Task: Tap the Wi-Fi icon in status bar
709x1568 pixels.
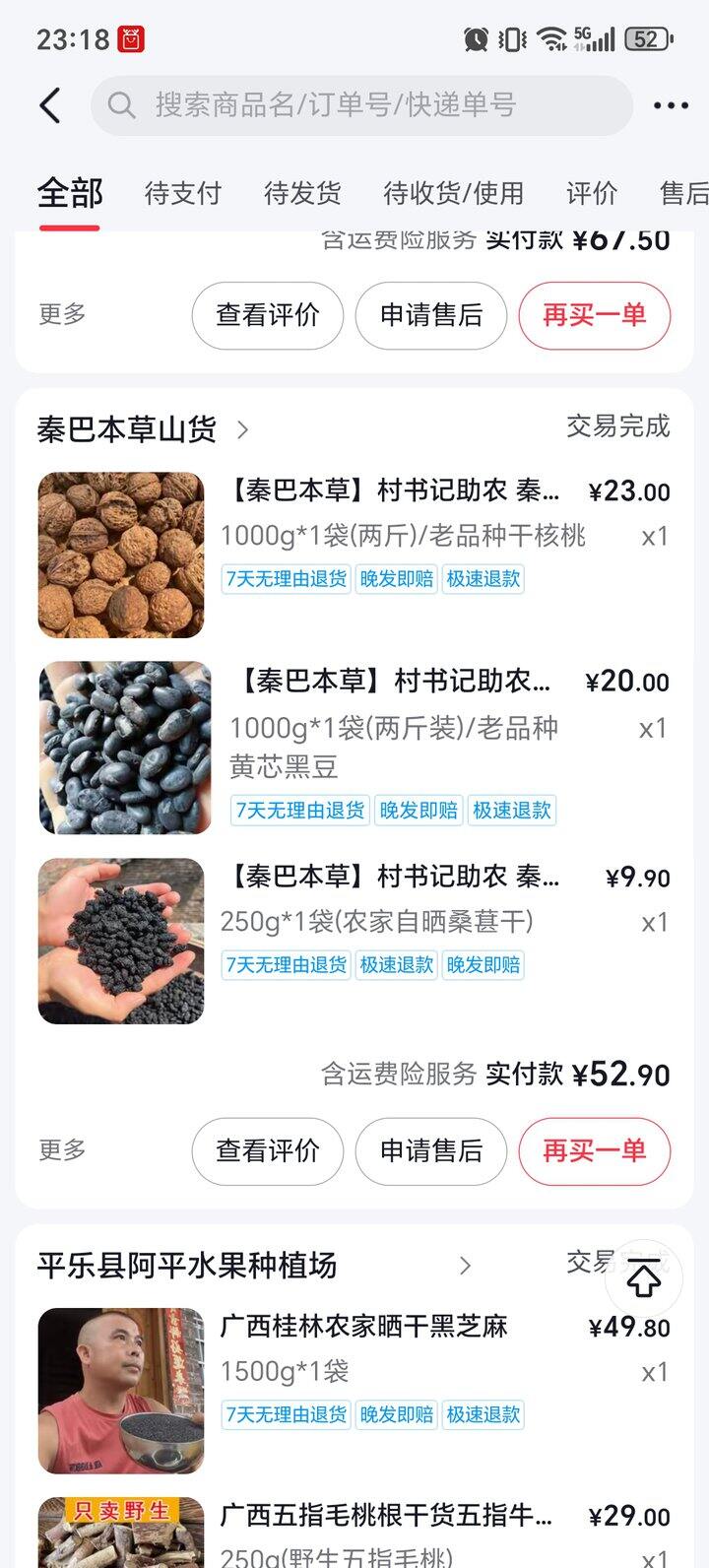Action: click(x=548, y=36)
